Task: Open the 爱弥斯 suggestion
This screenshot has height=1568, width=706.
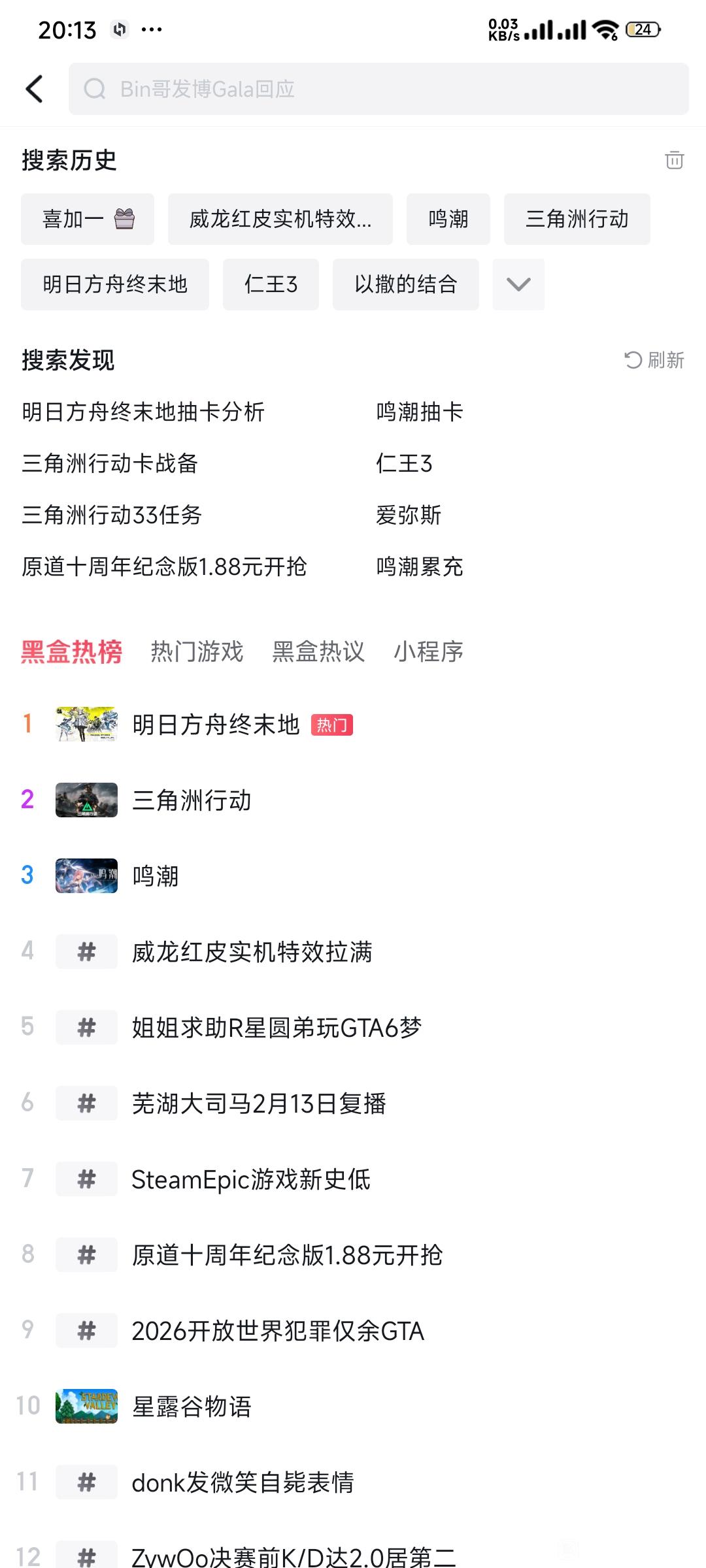Action: (x=409, y=515)
